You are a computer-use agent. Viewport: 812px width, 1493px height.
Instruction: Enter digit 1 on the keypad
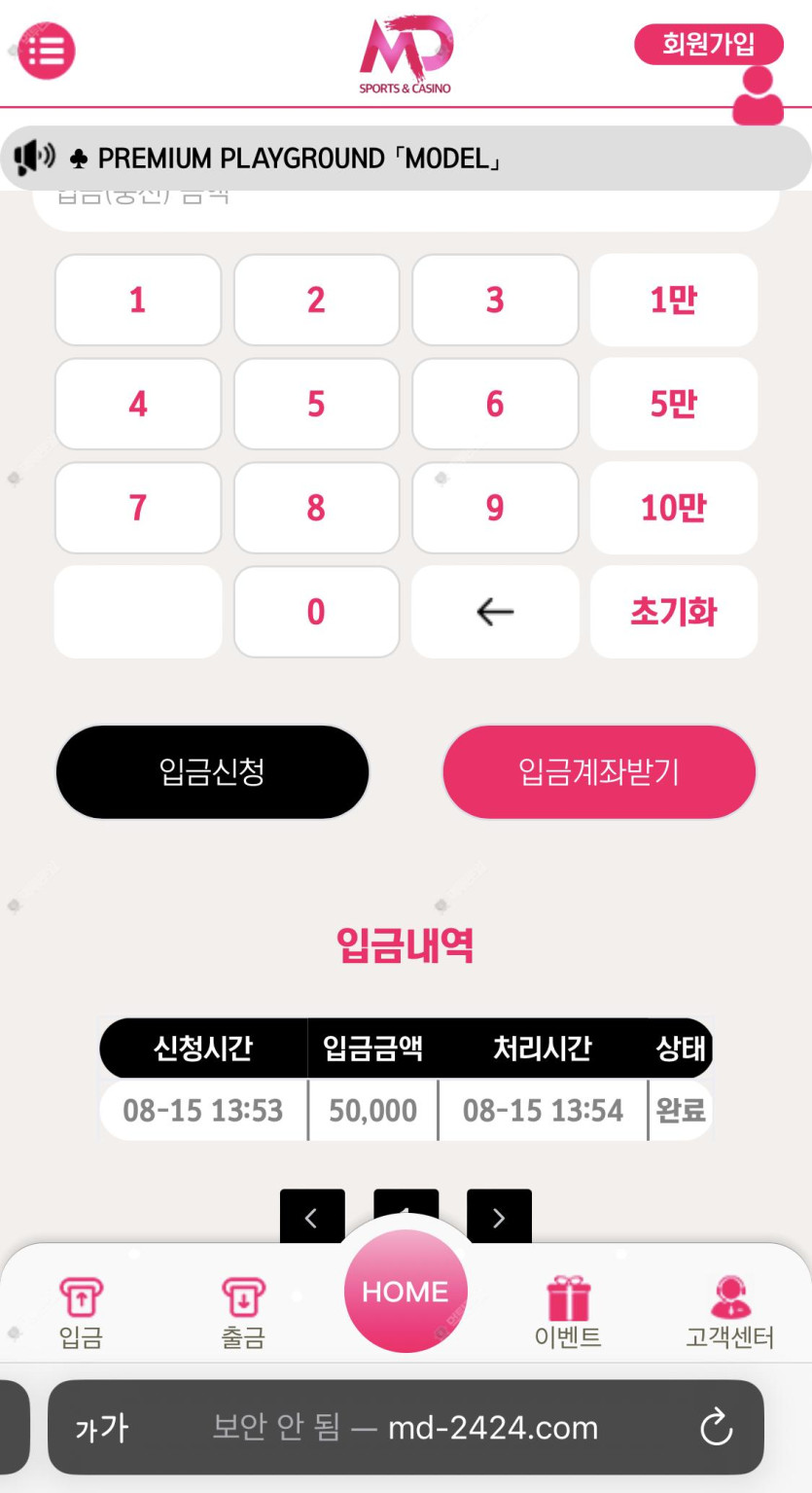point(138,300)
